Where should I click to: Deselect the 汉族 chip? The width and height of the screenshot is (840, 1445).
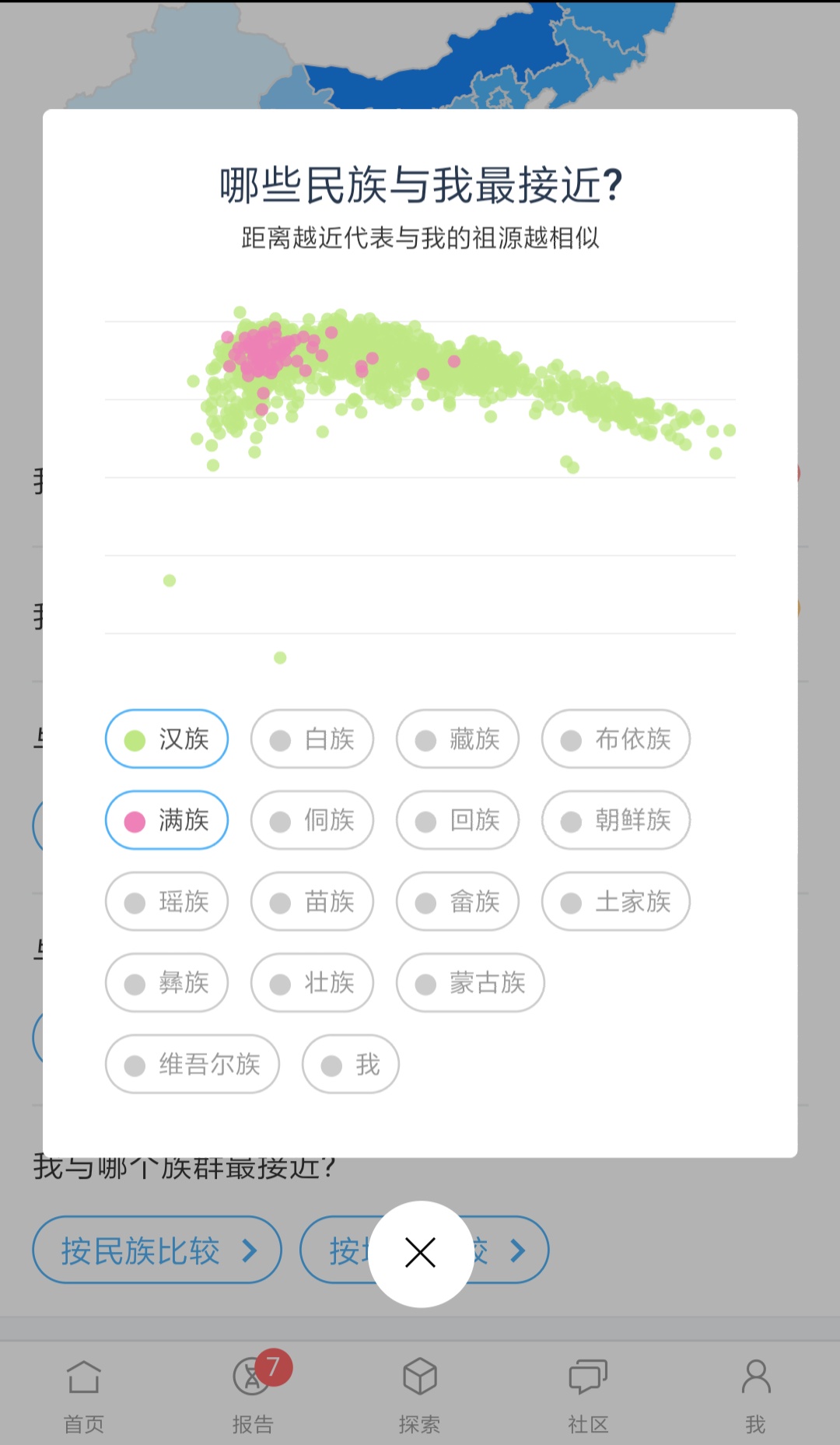(x=166, y=739)
